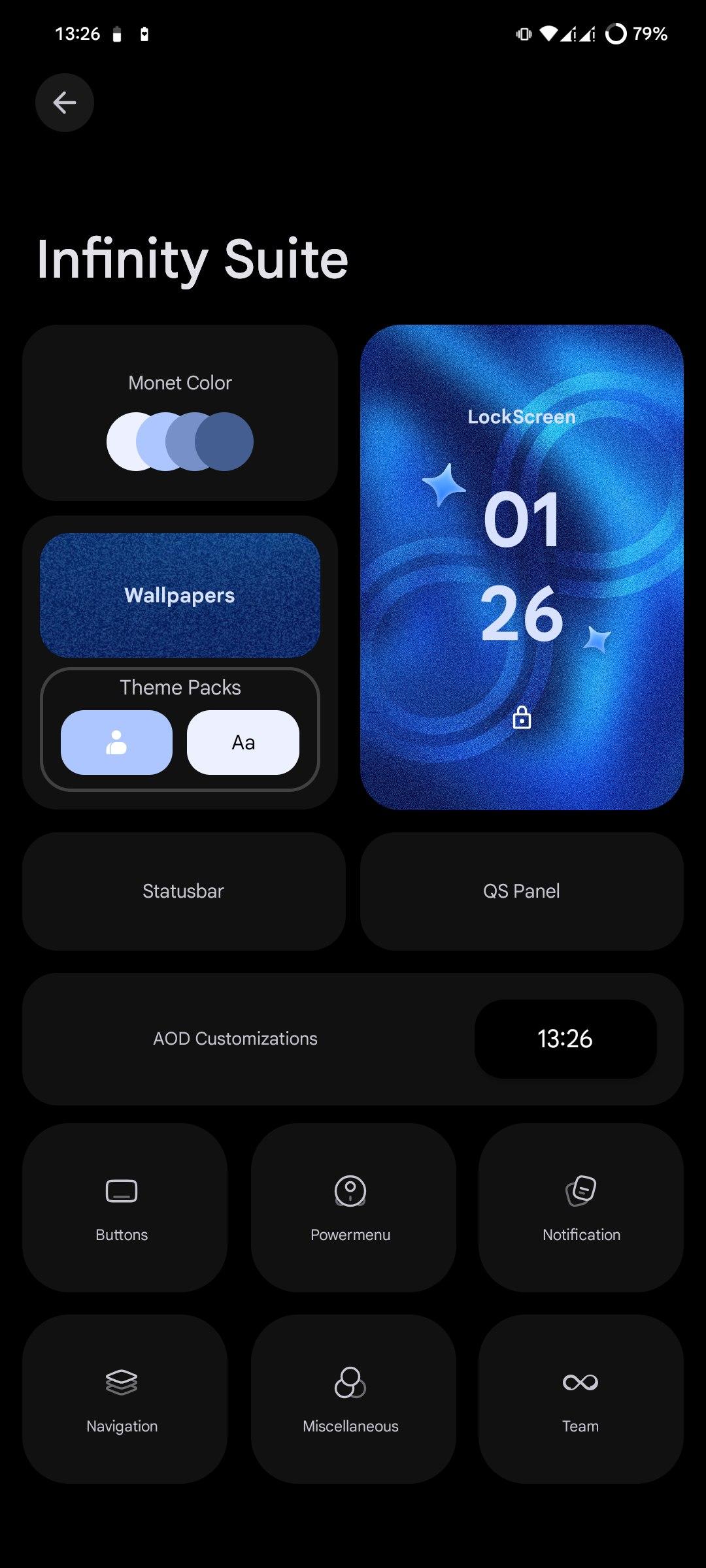
Task: Open the icon theme pack button
Action: (x=116, y=742)
